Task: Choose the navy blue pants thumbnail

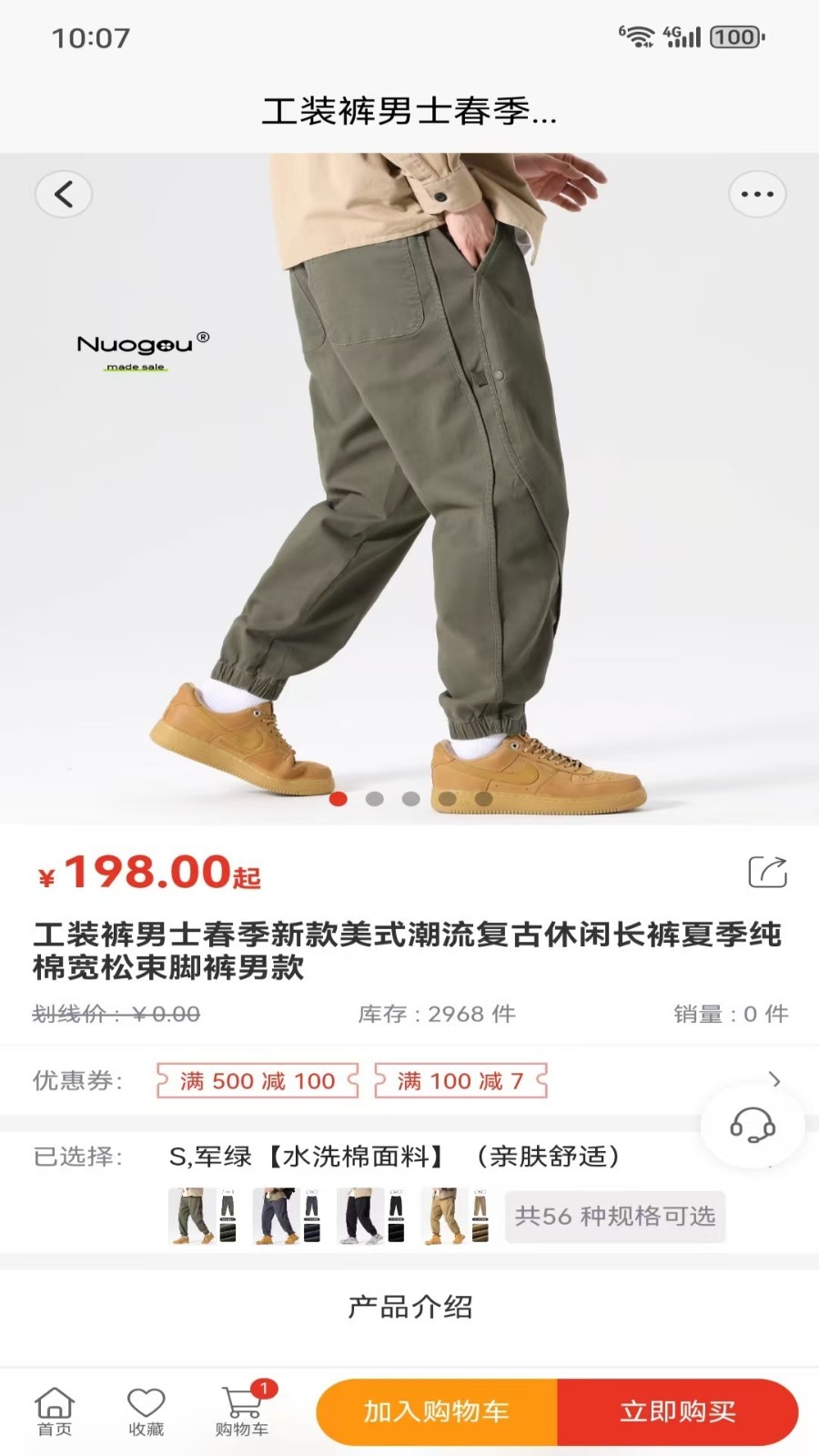Action: pyautogui.click(x=287, y=1216)
